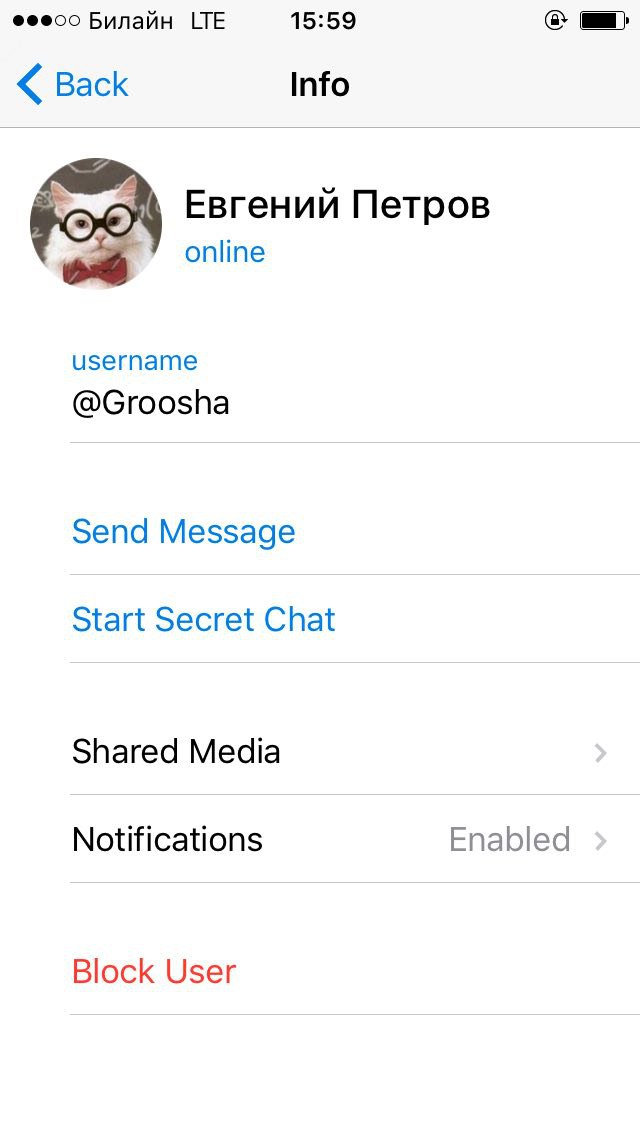640x1136 pixels.
Task: Open Shared Media
Action: point(340,751)
